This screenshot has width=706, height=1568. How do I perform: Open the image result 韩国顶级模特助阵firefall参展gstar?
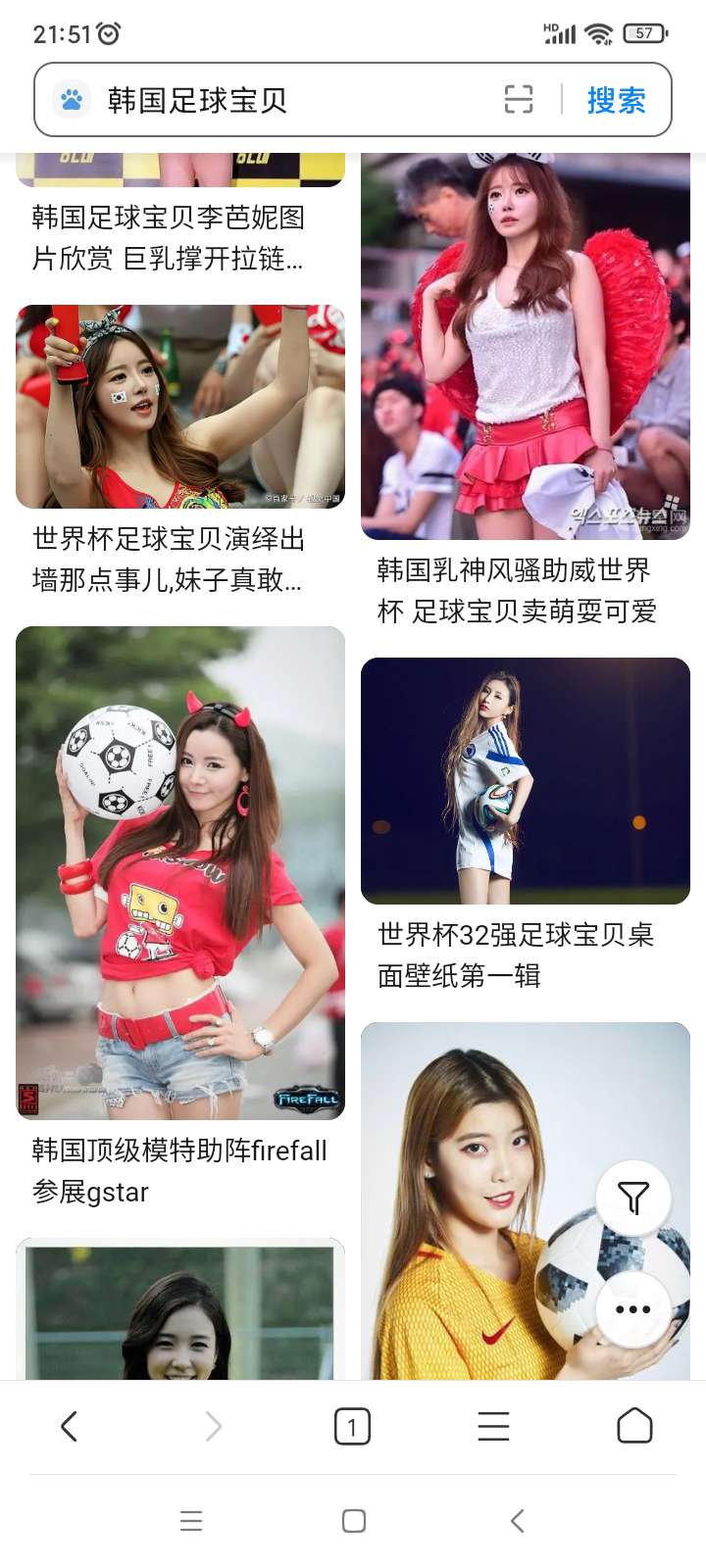[x=180, y=872]
